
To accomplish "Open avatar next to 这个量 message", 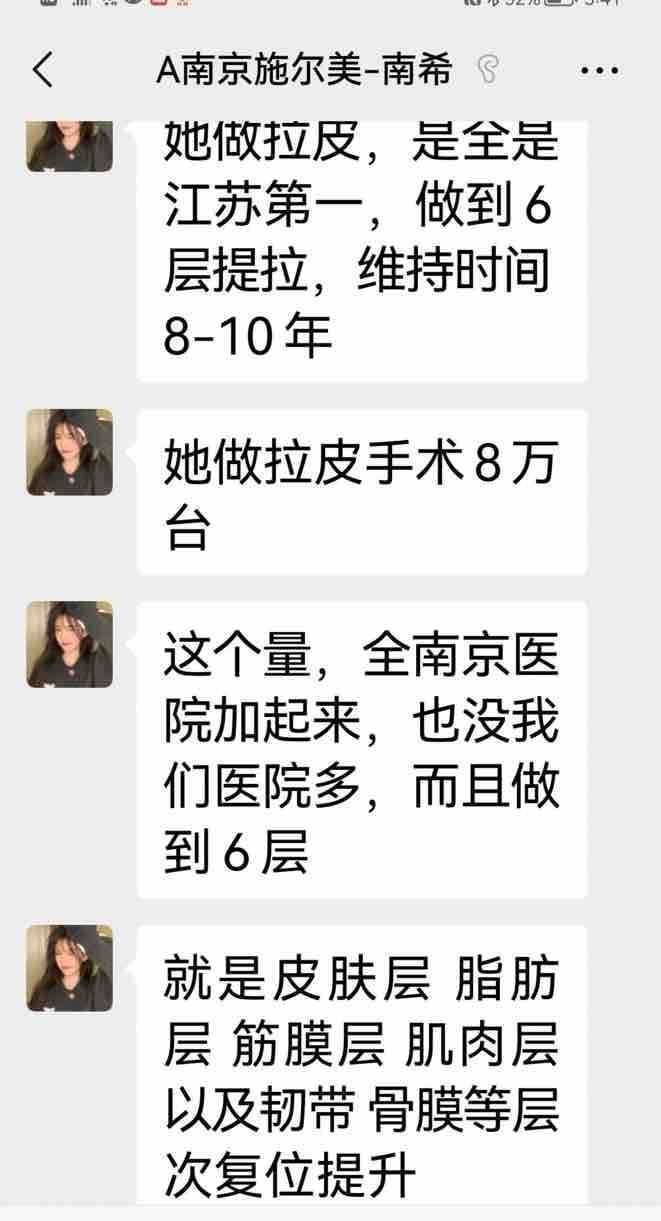I will [69, 644].
